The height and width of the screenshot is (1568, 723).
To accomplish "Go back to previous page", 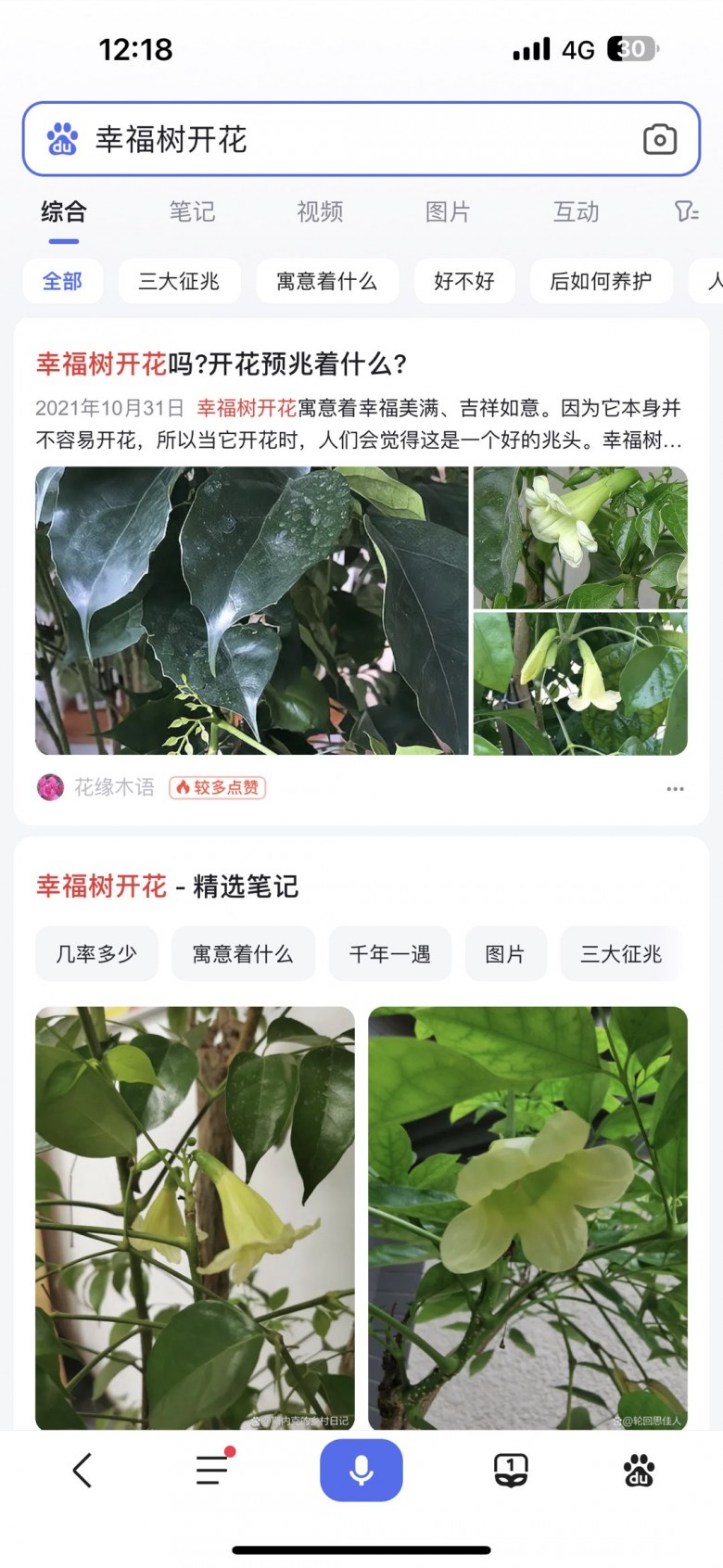I will (x=82, y=1470).
